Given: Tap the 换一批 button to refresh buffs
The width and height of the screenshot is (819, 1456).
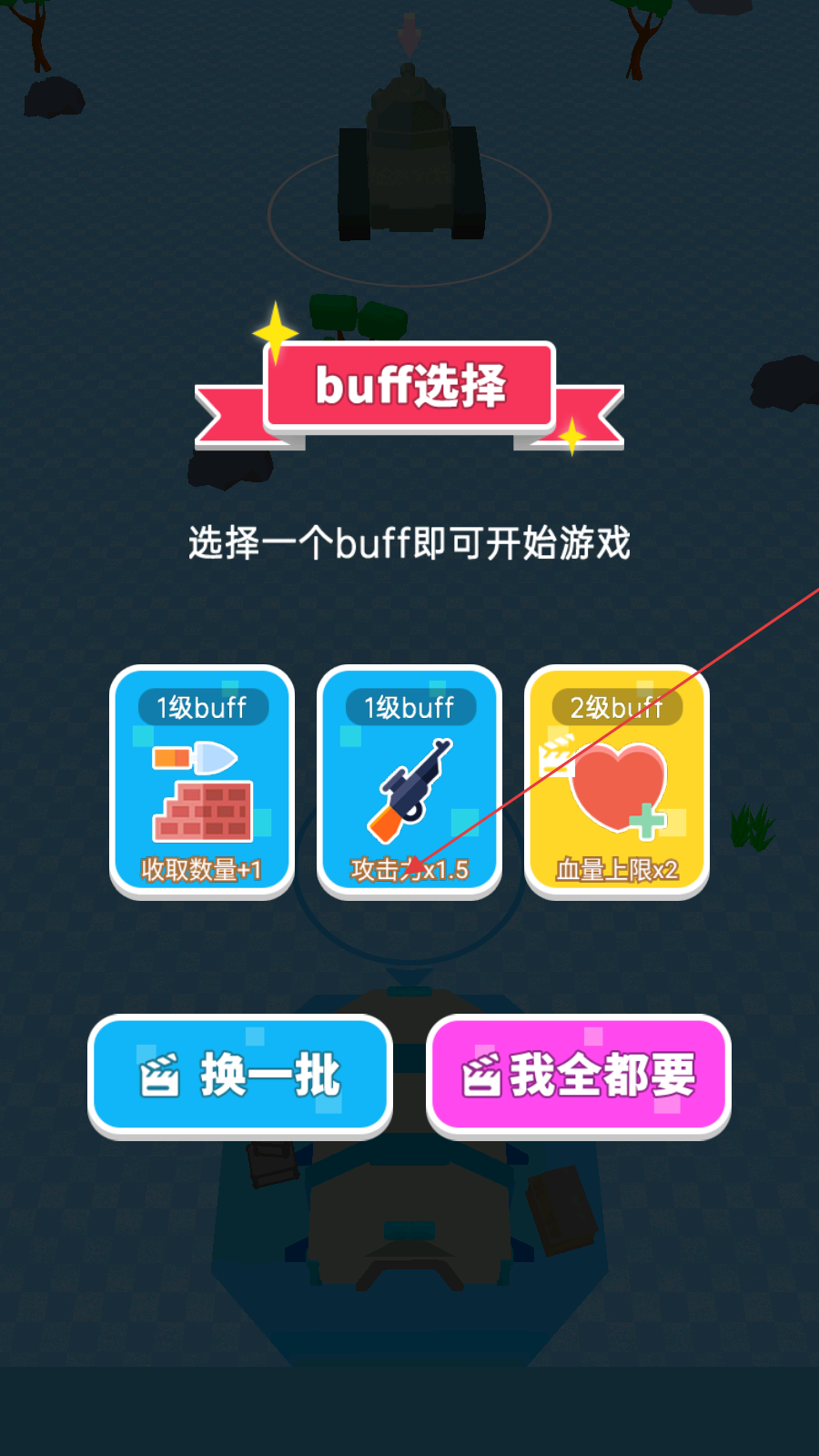Looking at the screenshot, I should tap(240, 1076).
